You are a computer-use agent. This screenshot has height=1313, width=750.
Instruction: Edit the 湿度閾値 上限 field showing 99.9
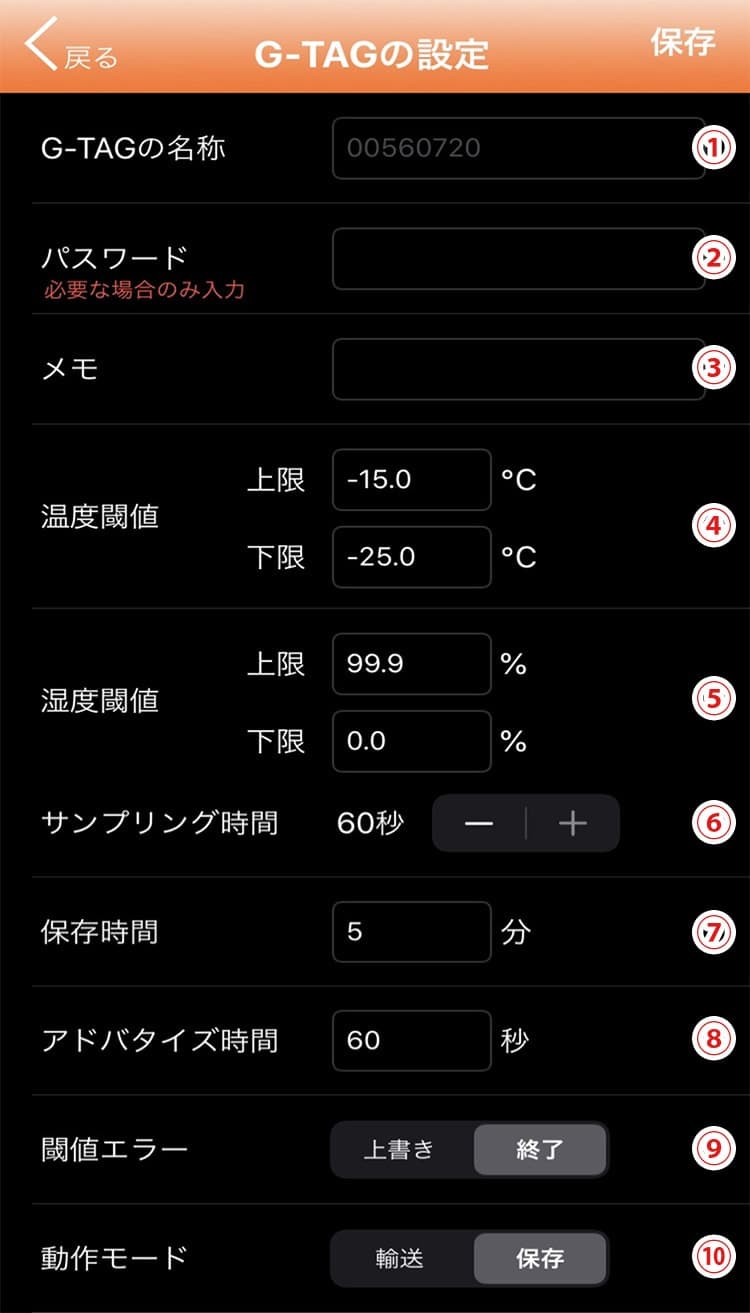tap(412, 663)
